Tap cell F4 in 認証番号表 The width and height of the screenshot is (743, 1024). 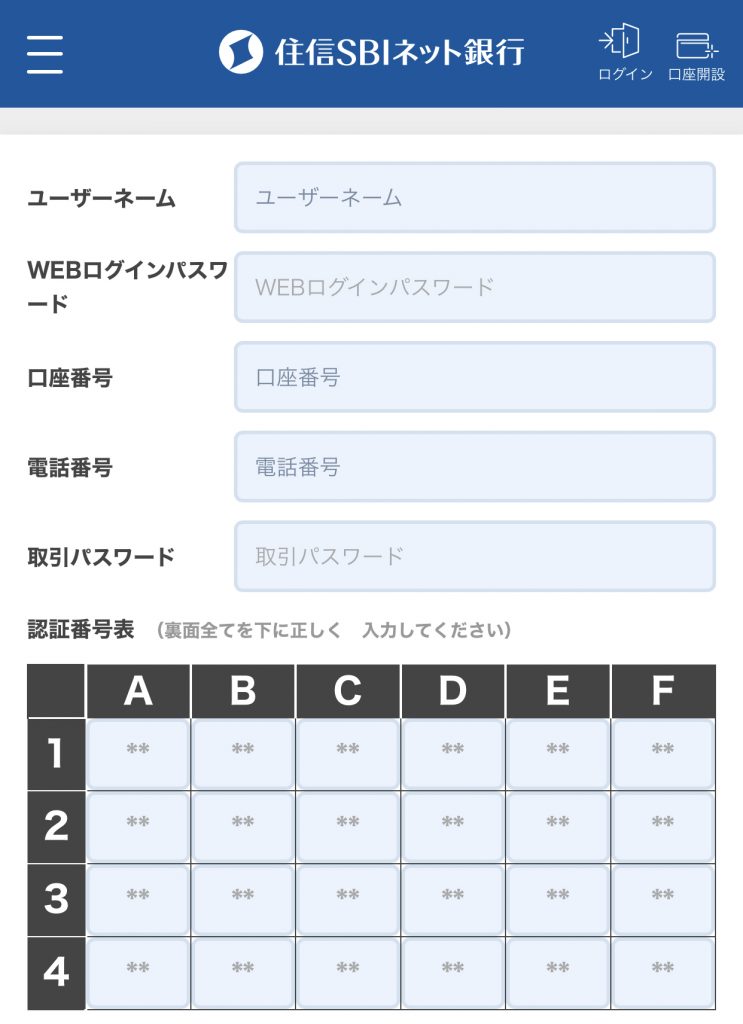pos(663,973)
